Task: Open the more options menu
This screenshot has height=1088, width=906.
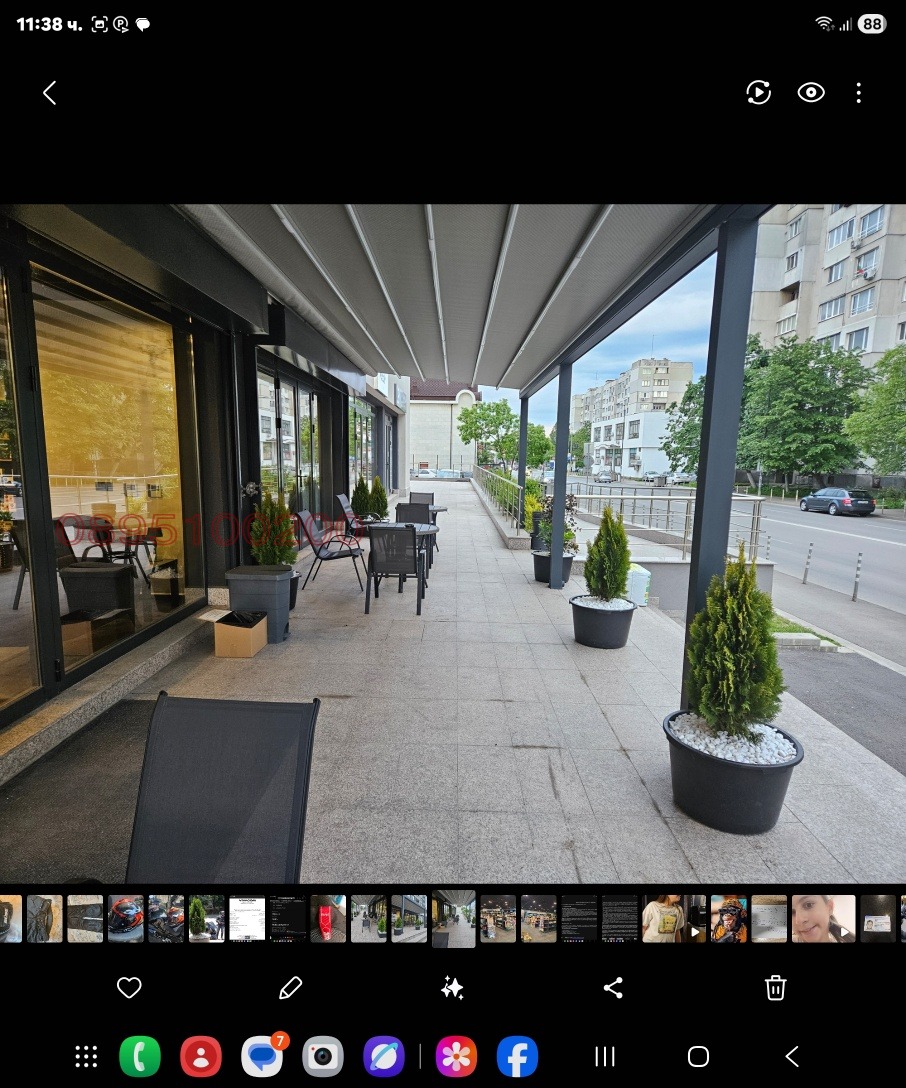Action: click(x=859, y=93)
